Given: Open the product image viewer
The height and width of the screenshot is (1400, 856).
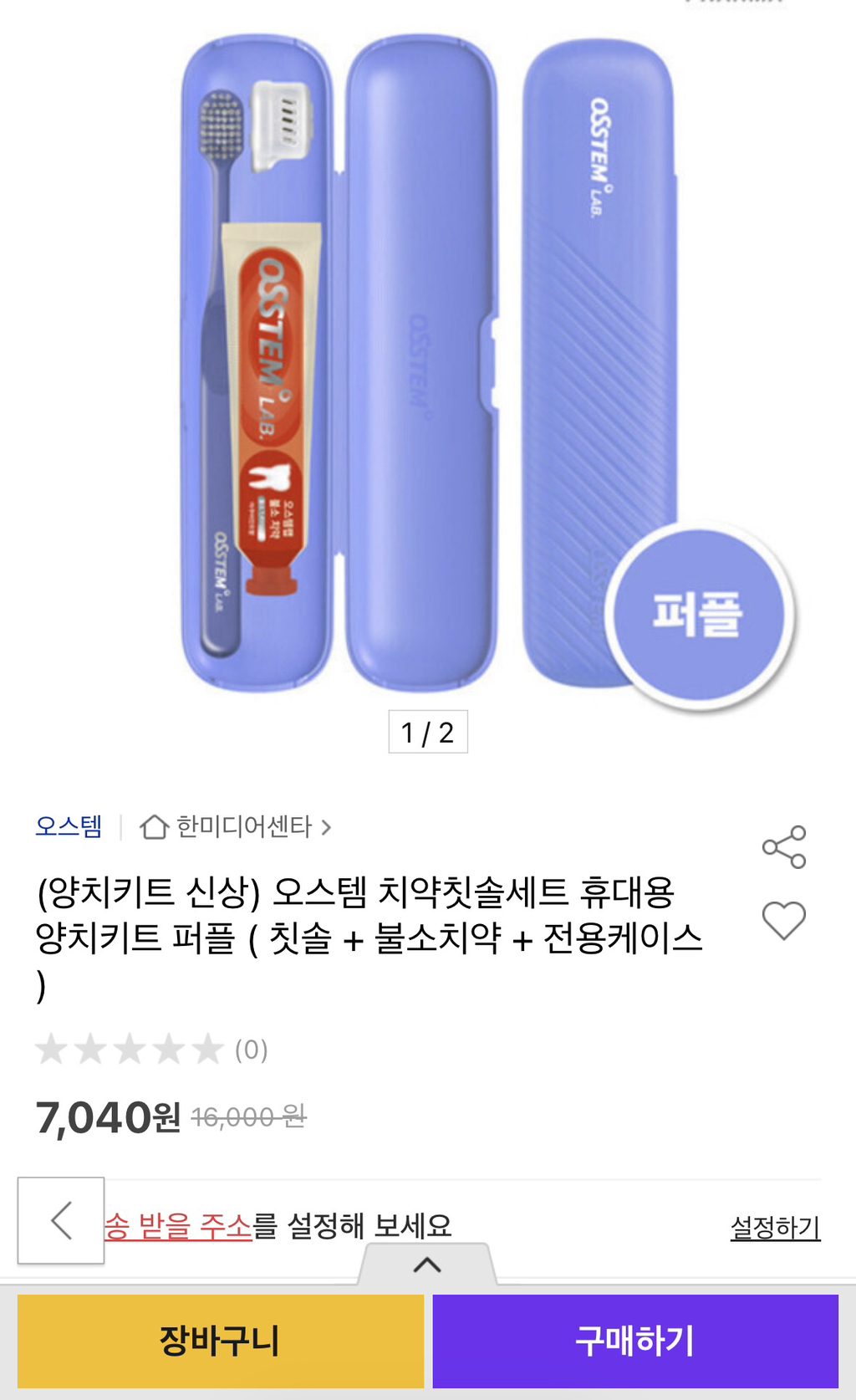Looking at the screenshot, I should [x=428, y=360].
